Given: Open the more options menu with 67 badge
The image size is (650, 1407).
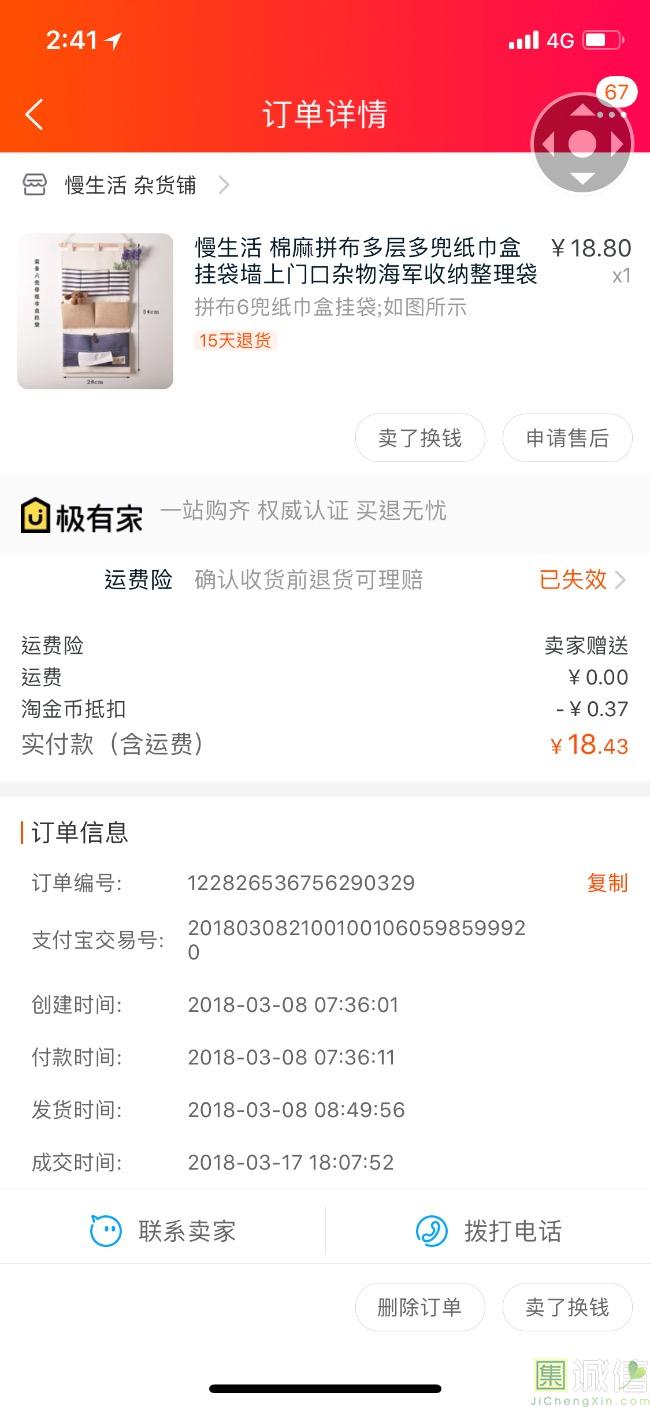Looking at the screenshot, I should [x=612, y=112].
